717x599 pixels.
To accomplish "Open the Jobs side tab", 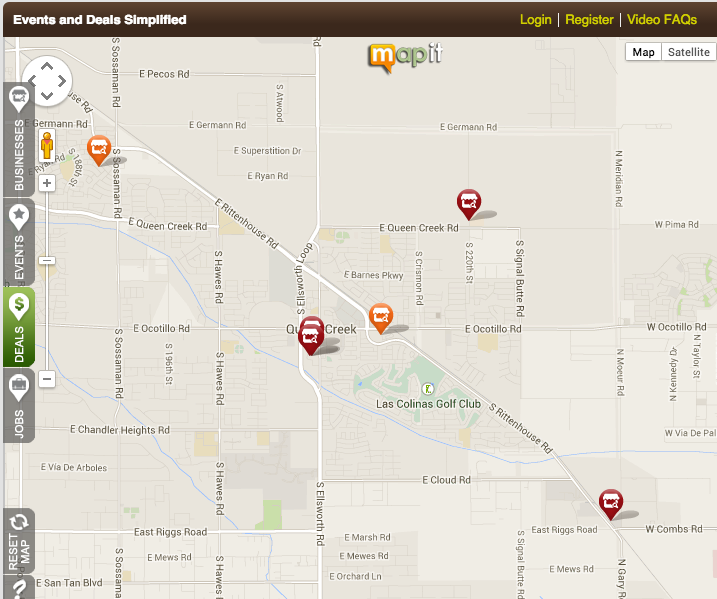I will pyautogui.click(x=18, y=406).
